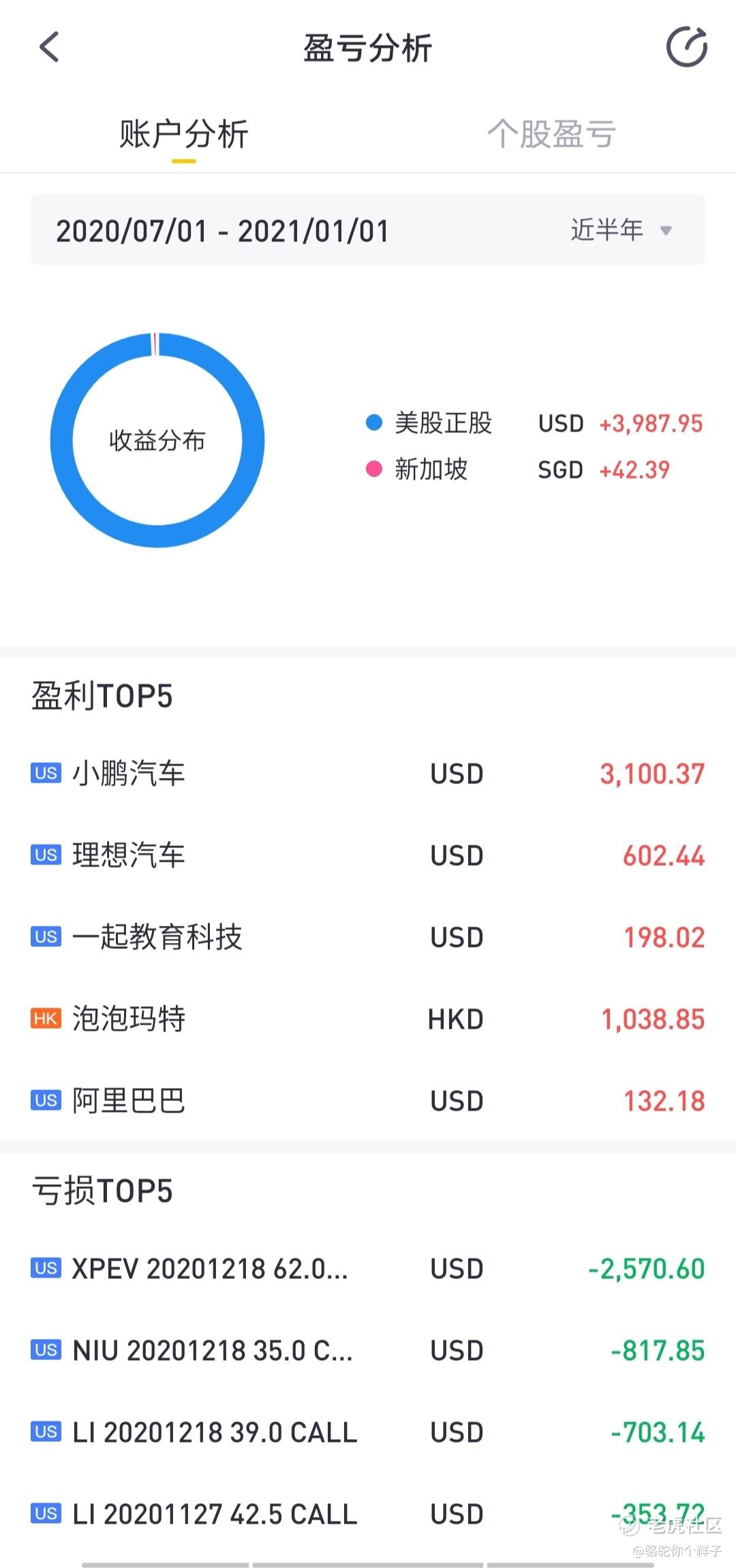The image size is (736, 1568).
Task: Open 泡泡玛特 HKD profit row
Action: 368,1019
